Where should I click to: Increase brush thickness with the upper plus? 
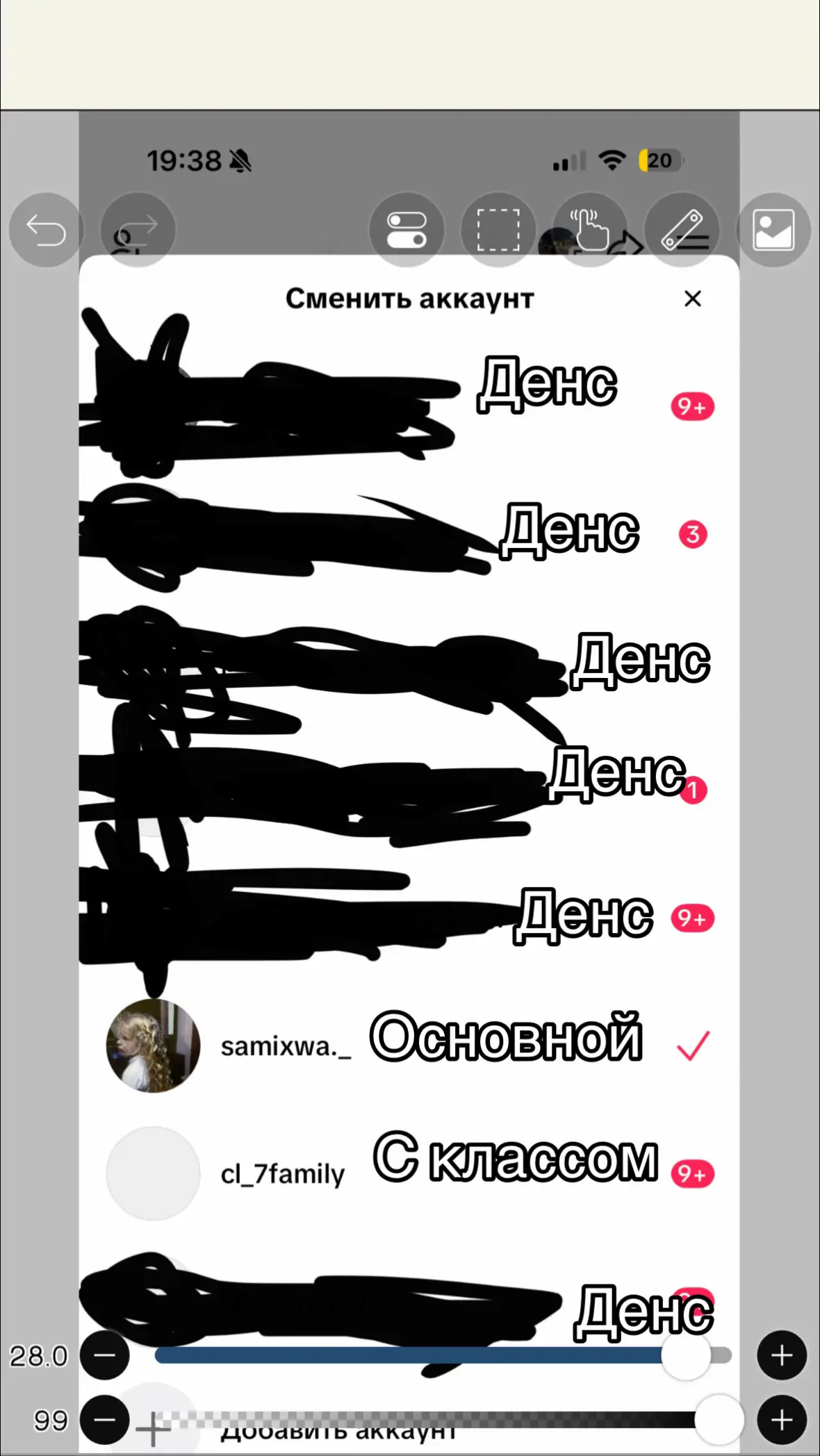[782, 1355]
